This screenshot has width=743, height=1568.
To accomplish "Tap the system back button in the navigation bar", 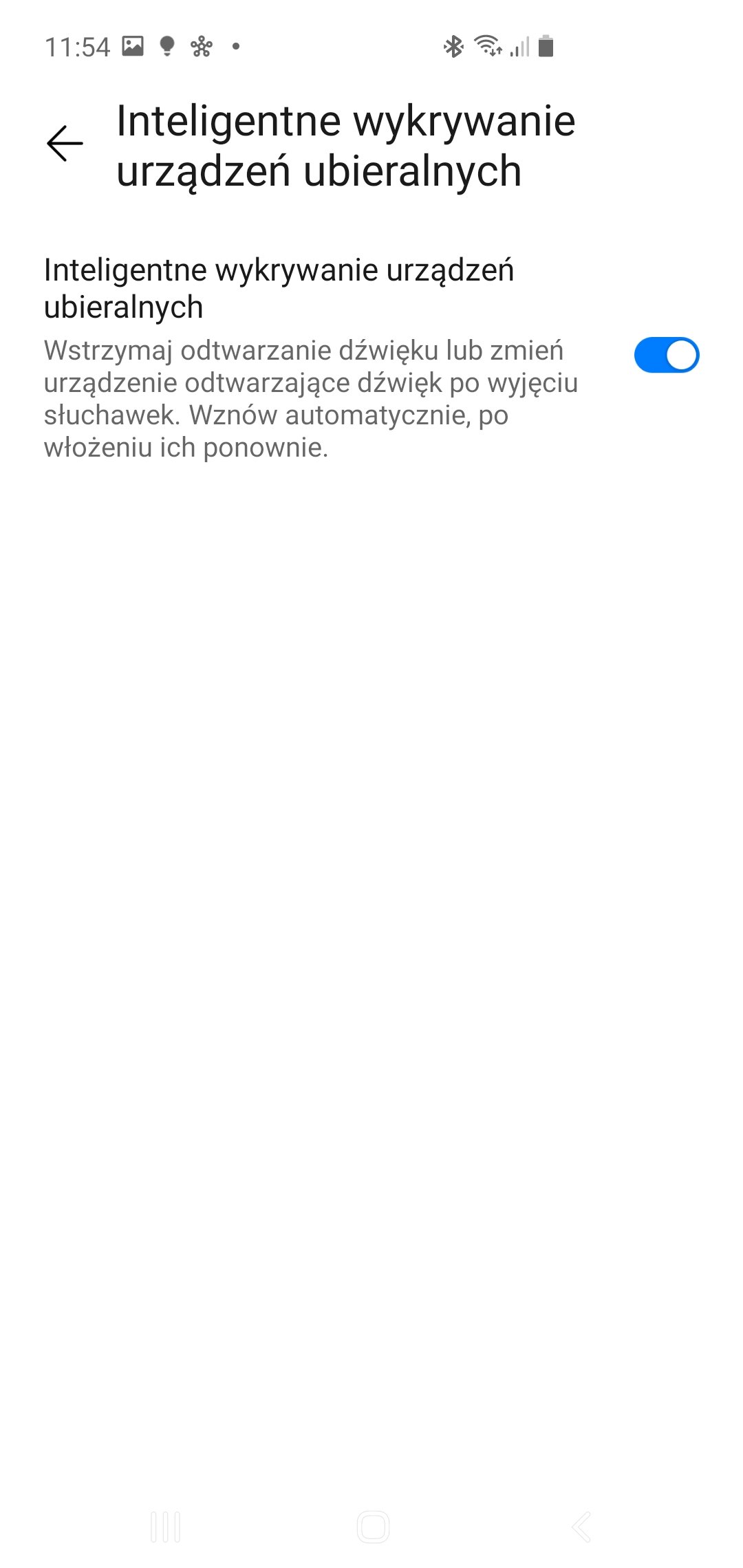I will pyautogui.click(x=581, y=1527).
